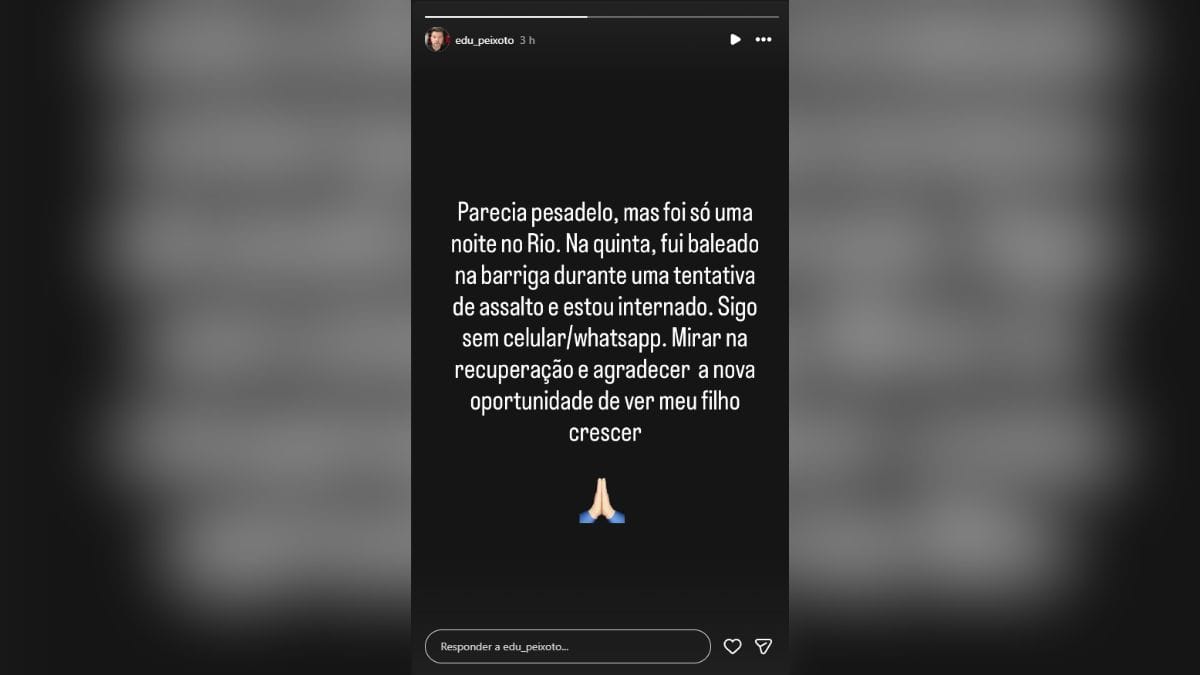Open the three-dot more options menu

point(764,40)
